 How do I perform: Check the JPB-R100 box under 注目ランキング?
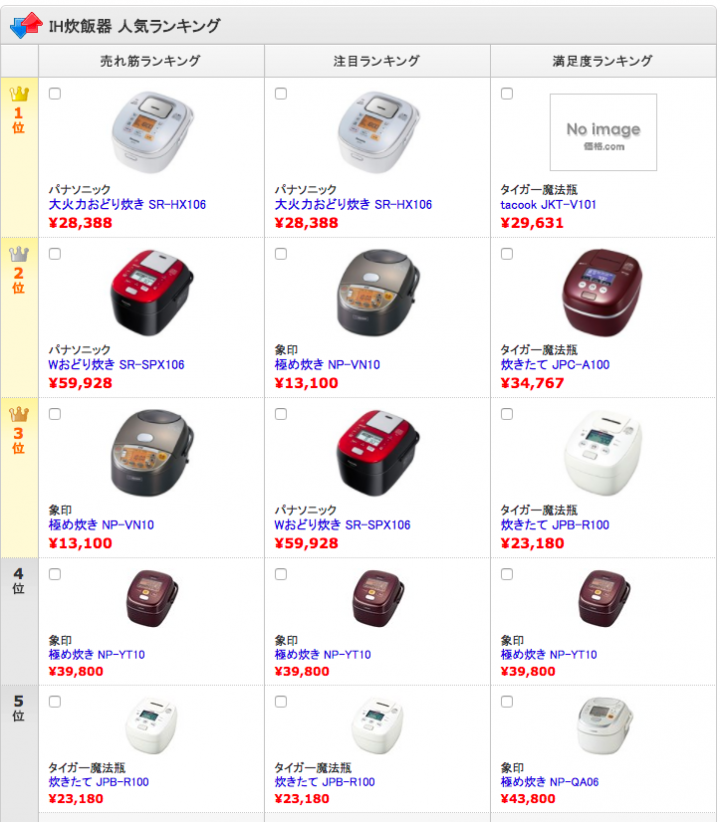[x=281, y=701]
